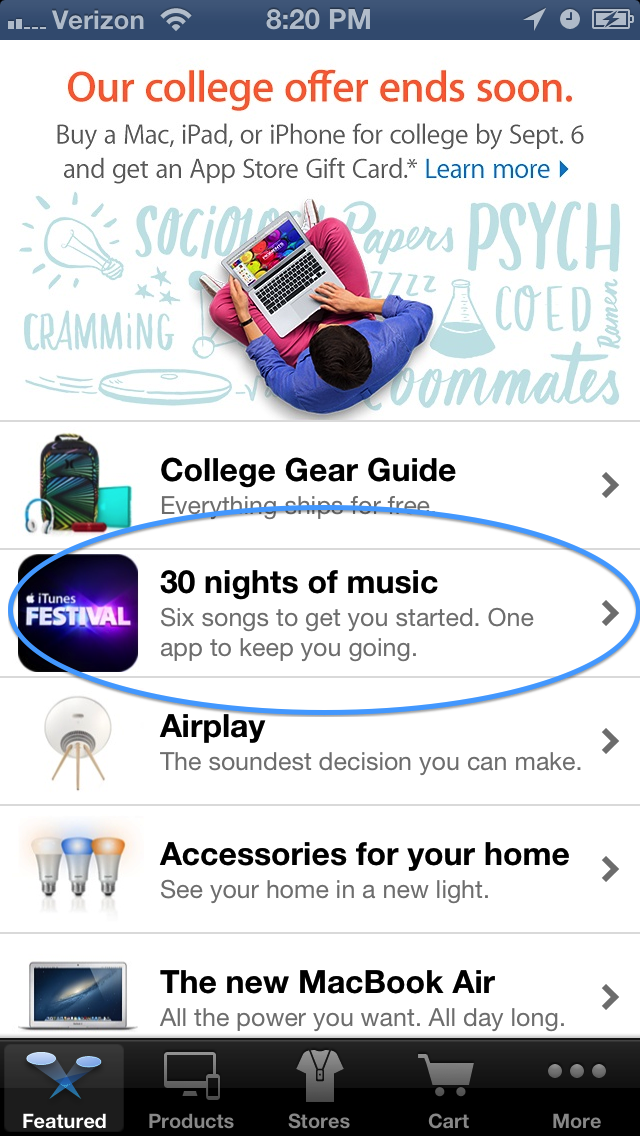
Task: Open 30 nights of music
Action: [320, 613]
